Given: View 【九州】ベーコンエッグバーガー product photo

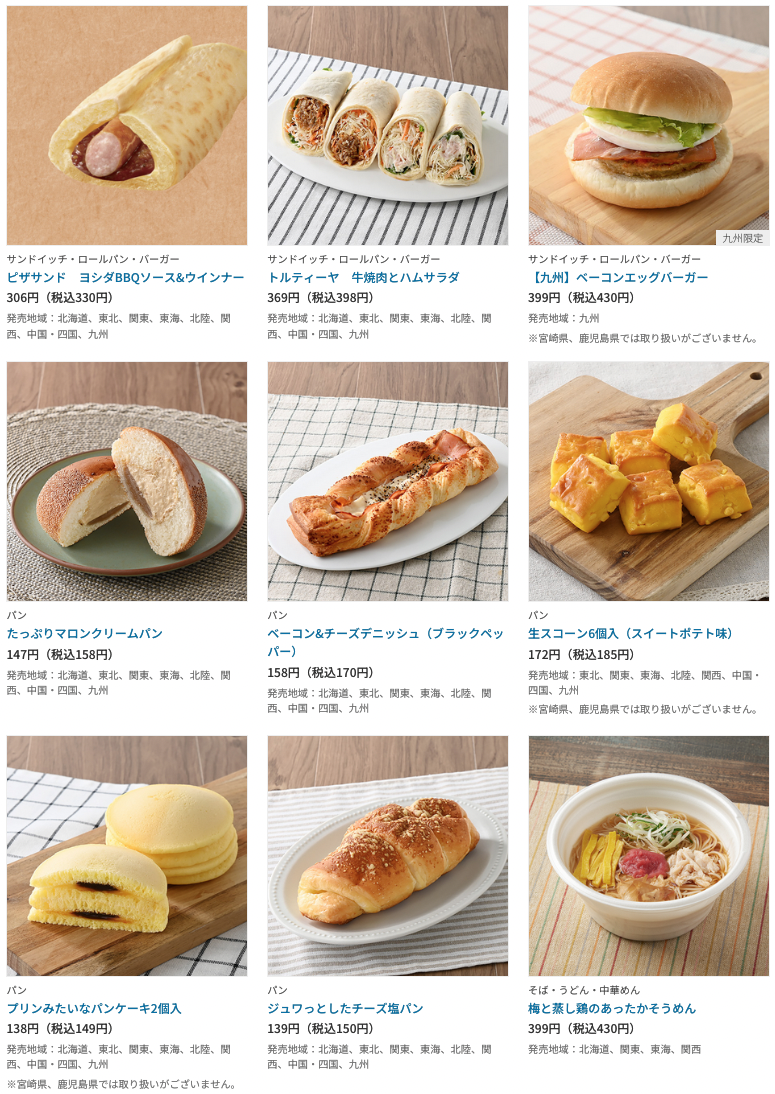Looking at the screenshot, I should [x=648, y=125].
